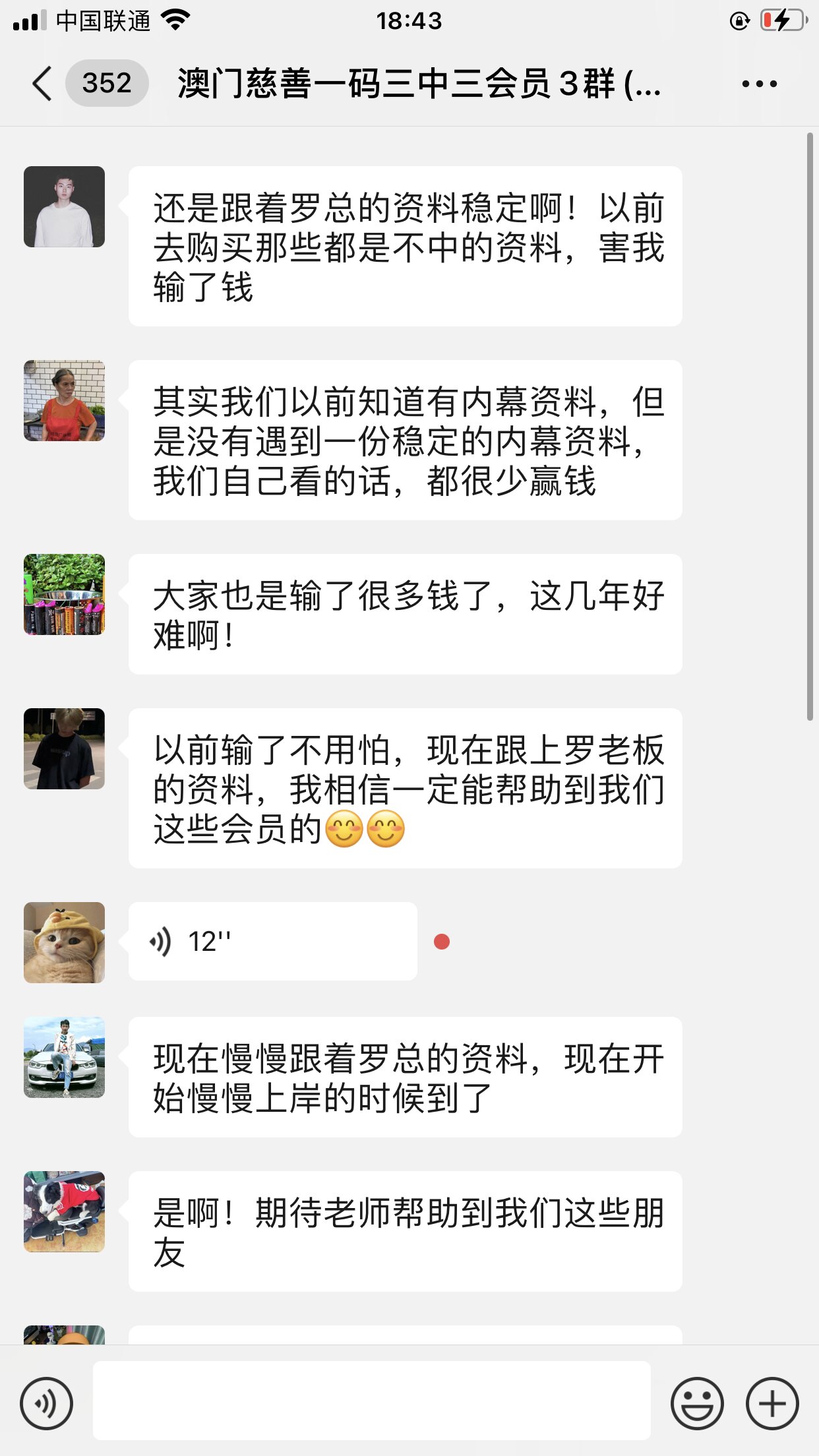Open the plus attachments menu
819x1456 pixels.
tap(772, 1403)
